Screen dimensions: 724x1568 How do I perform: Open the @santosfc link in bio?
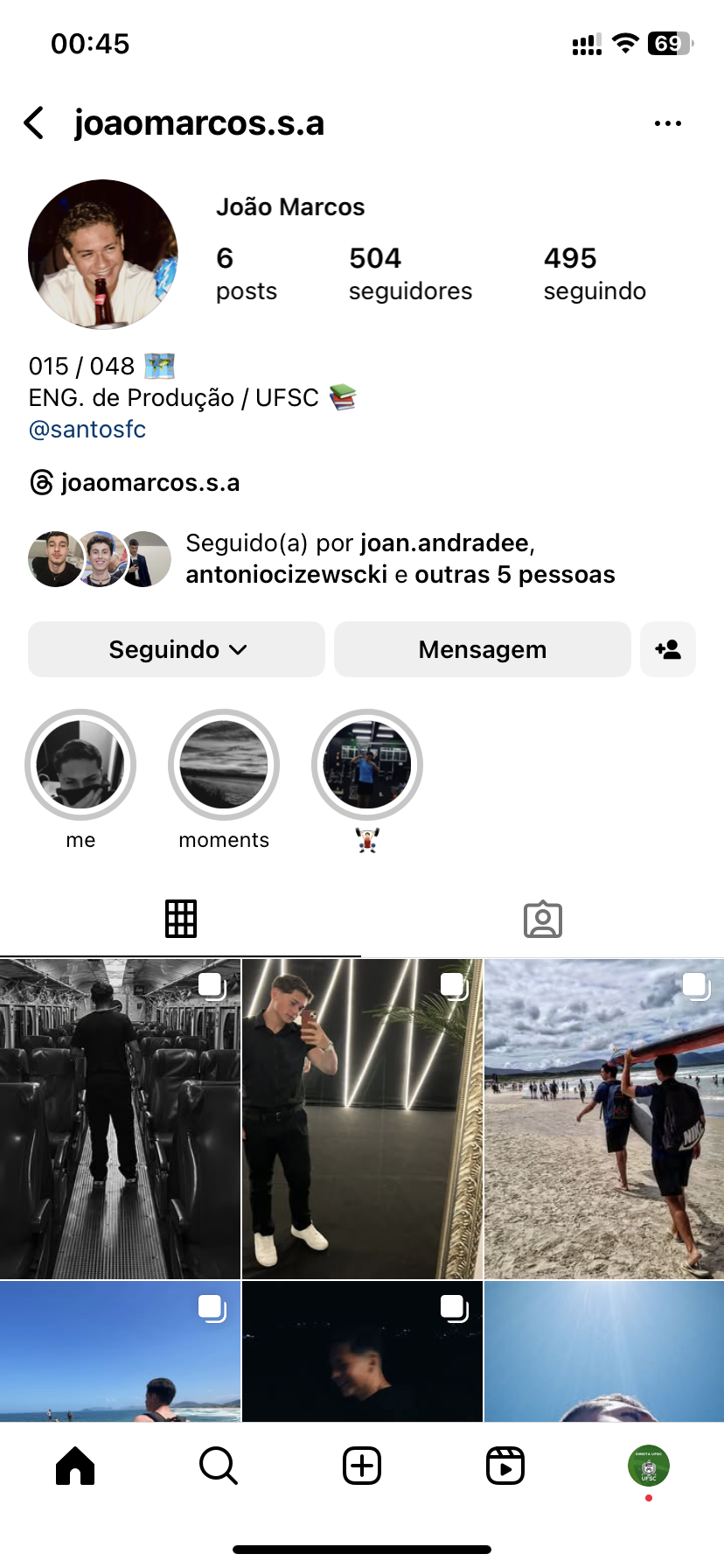point(87,430)
